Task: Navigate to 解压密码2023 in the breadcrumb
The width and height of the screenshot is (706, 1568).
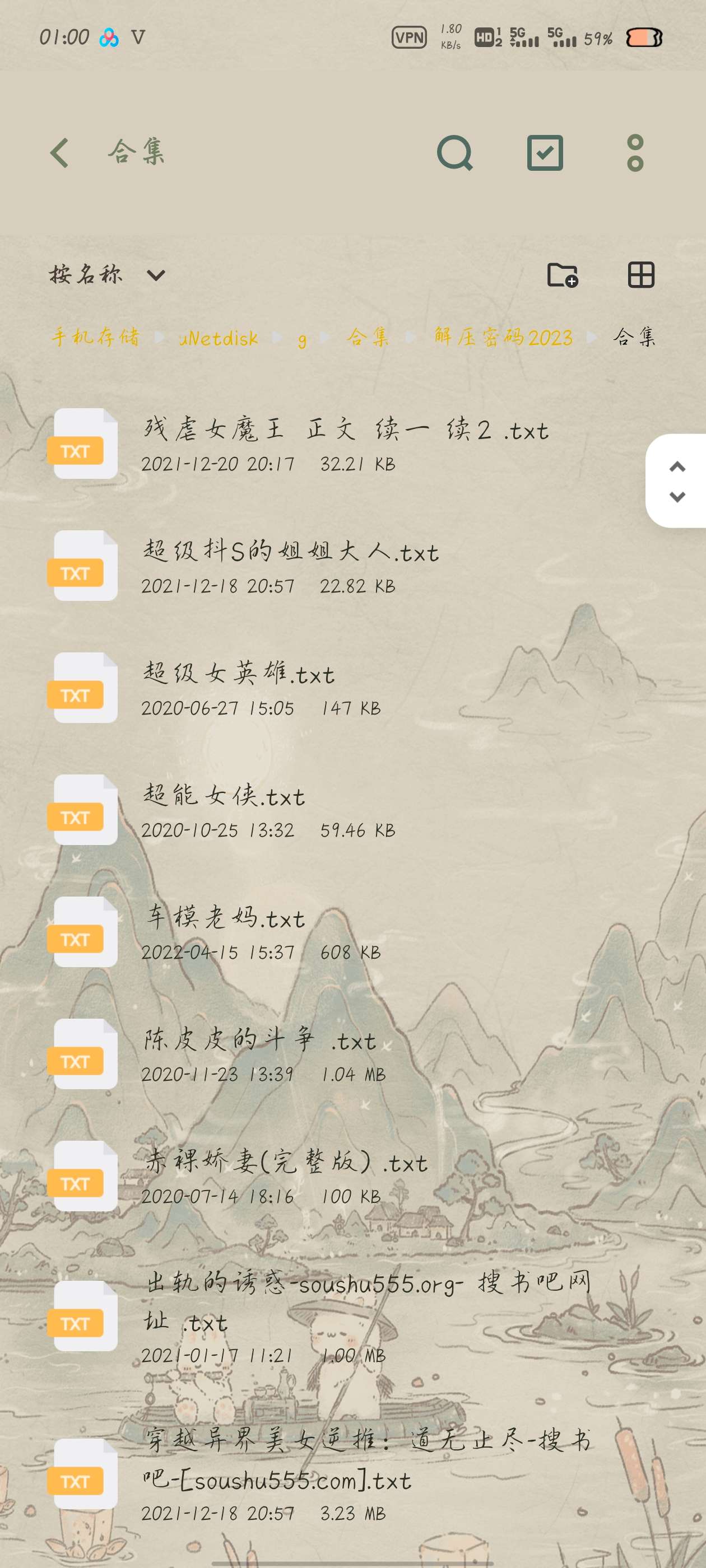Action: (501, 339)
